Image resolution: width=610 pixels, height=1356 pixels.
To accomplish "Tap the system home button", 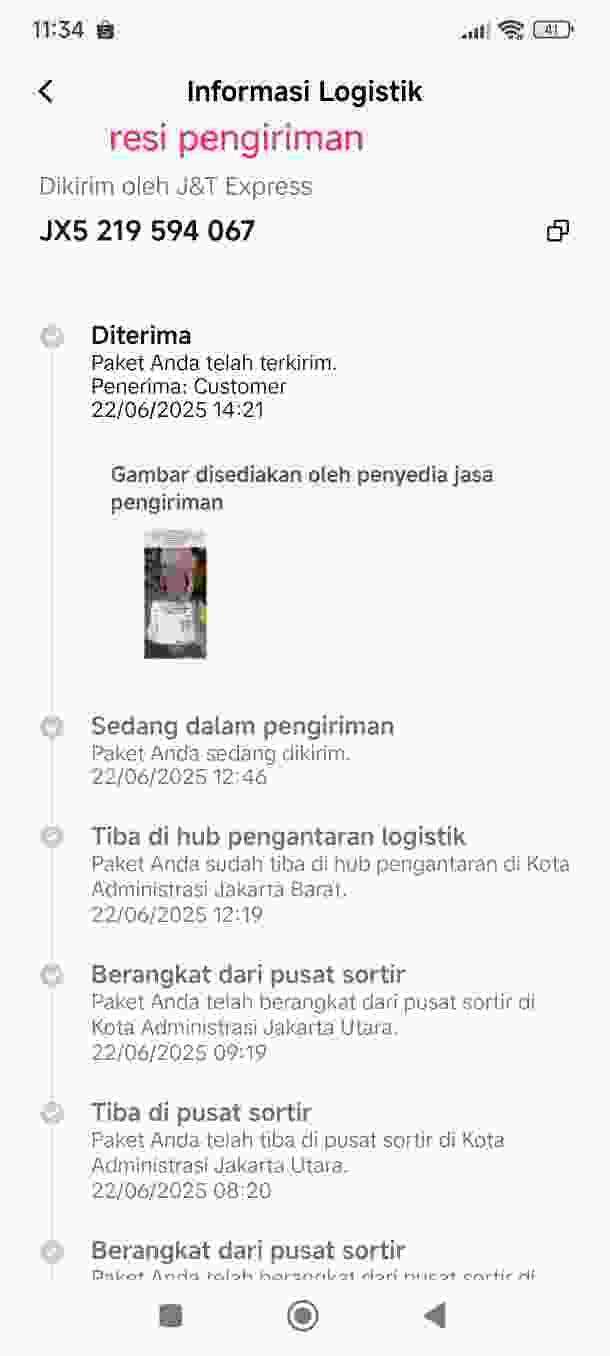I will [303, 1315].
